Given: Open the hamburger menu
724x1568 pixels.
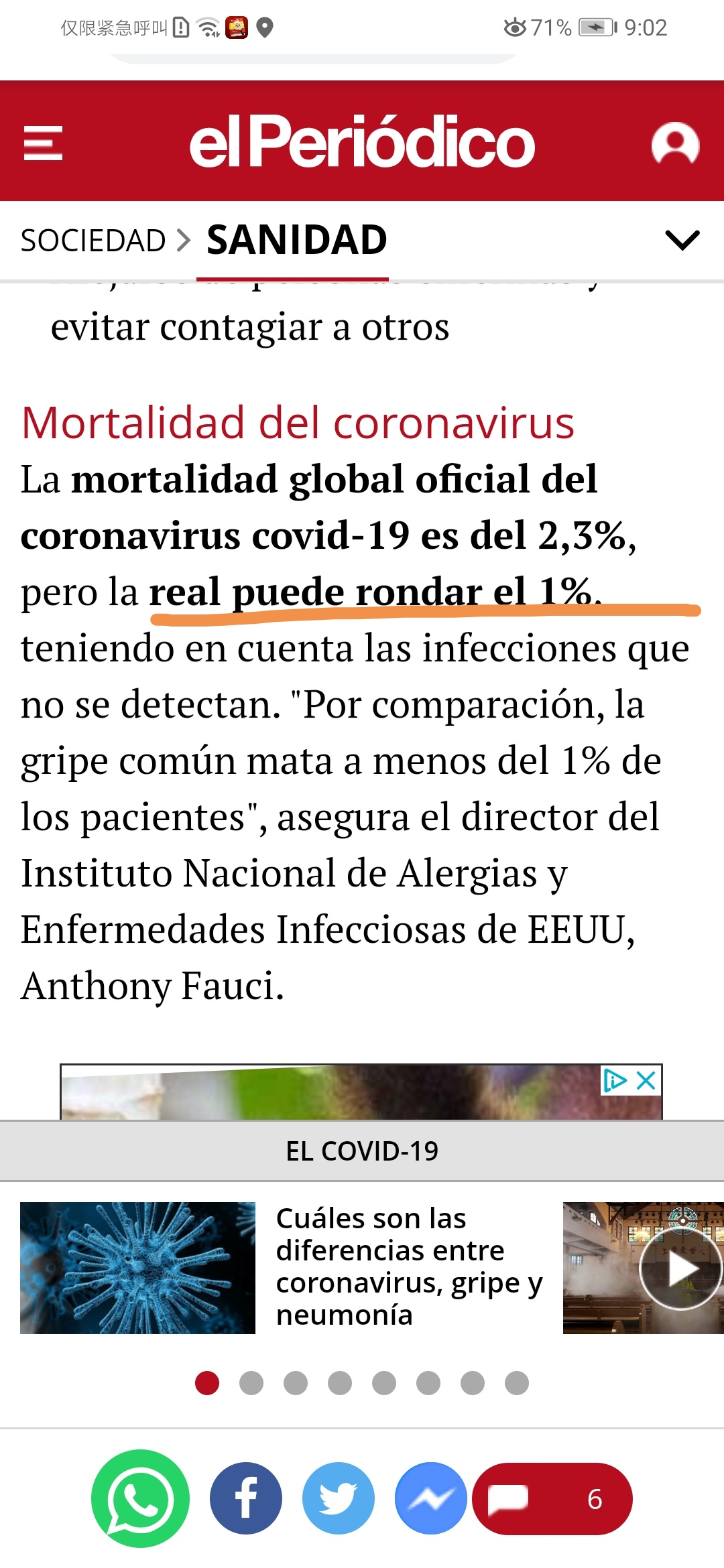Looking at the screenshot, I should click(43, 143).
